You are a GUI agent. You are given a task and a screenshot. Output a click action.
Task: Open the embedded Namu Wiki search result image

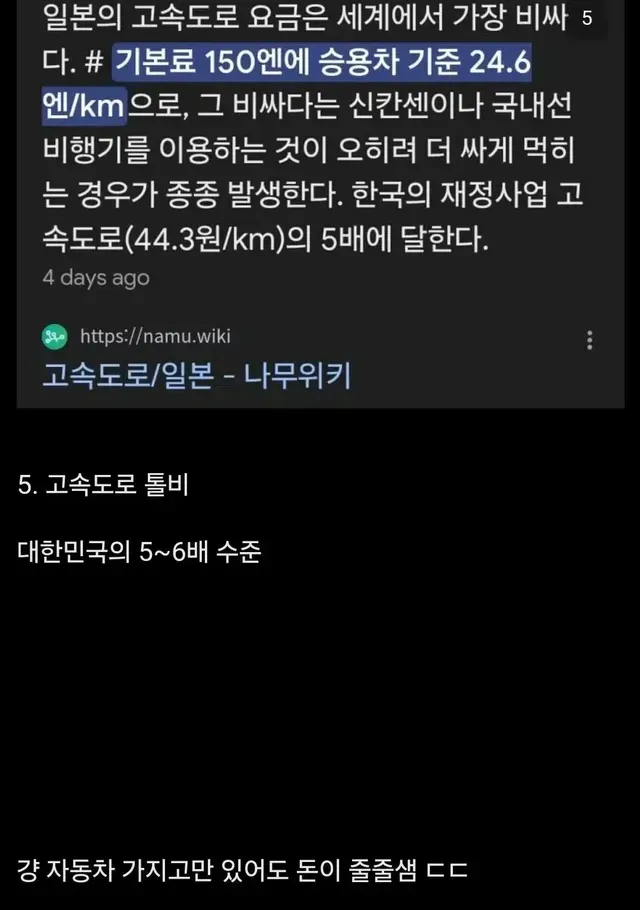click(x=320, y=204)
